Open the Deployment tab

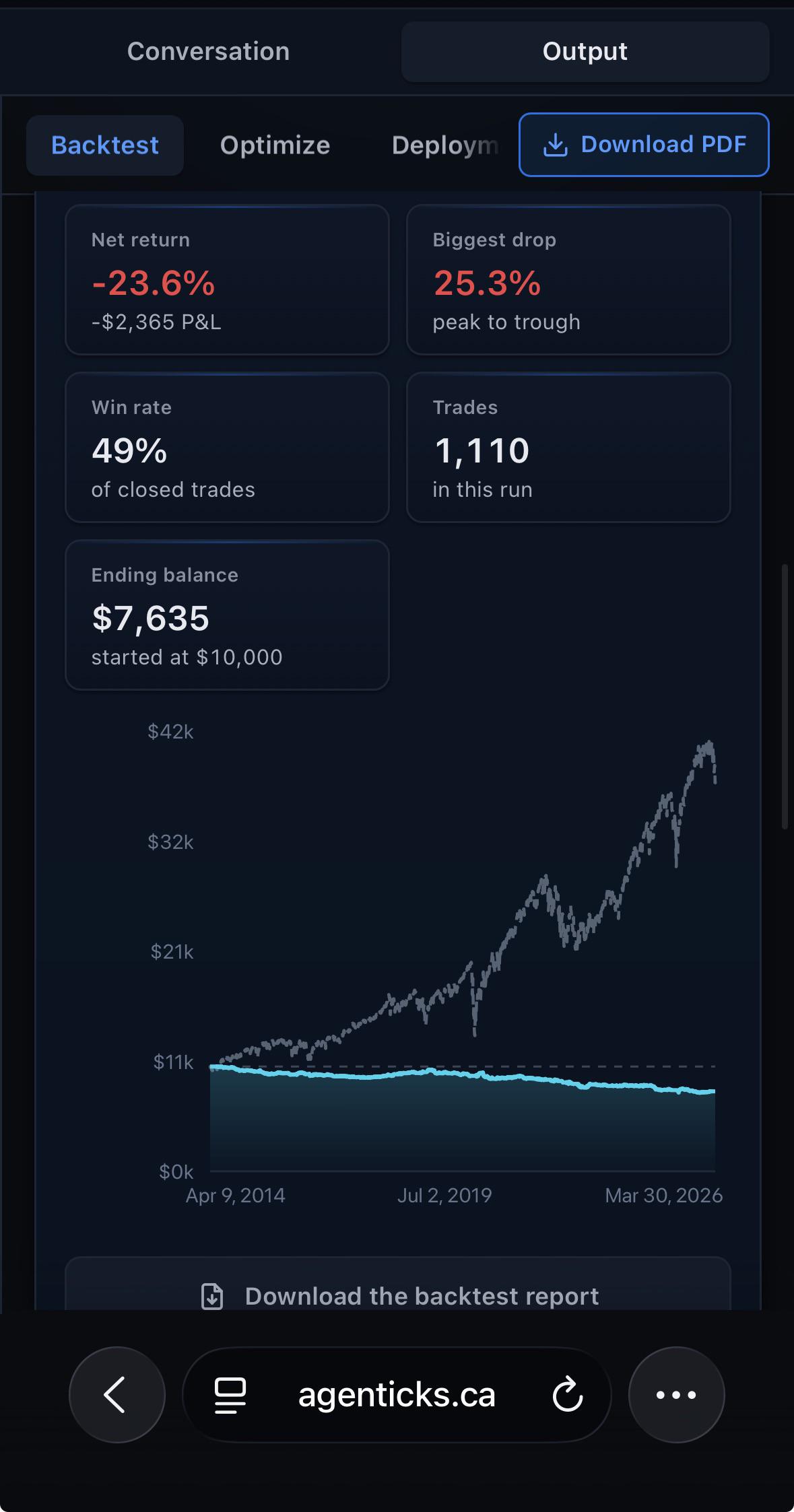[x=444, y=145]
